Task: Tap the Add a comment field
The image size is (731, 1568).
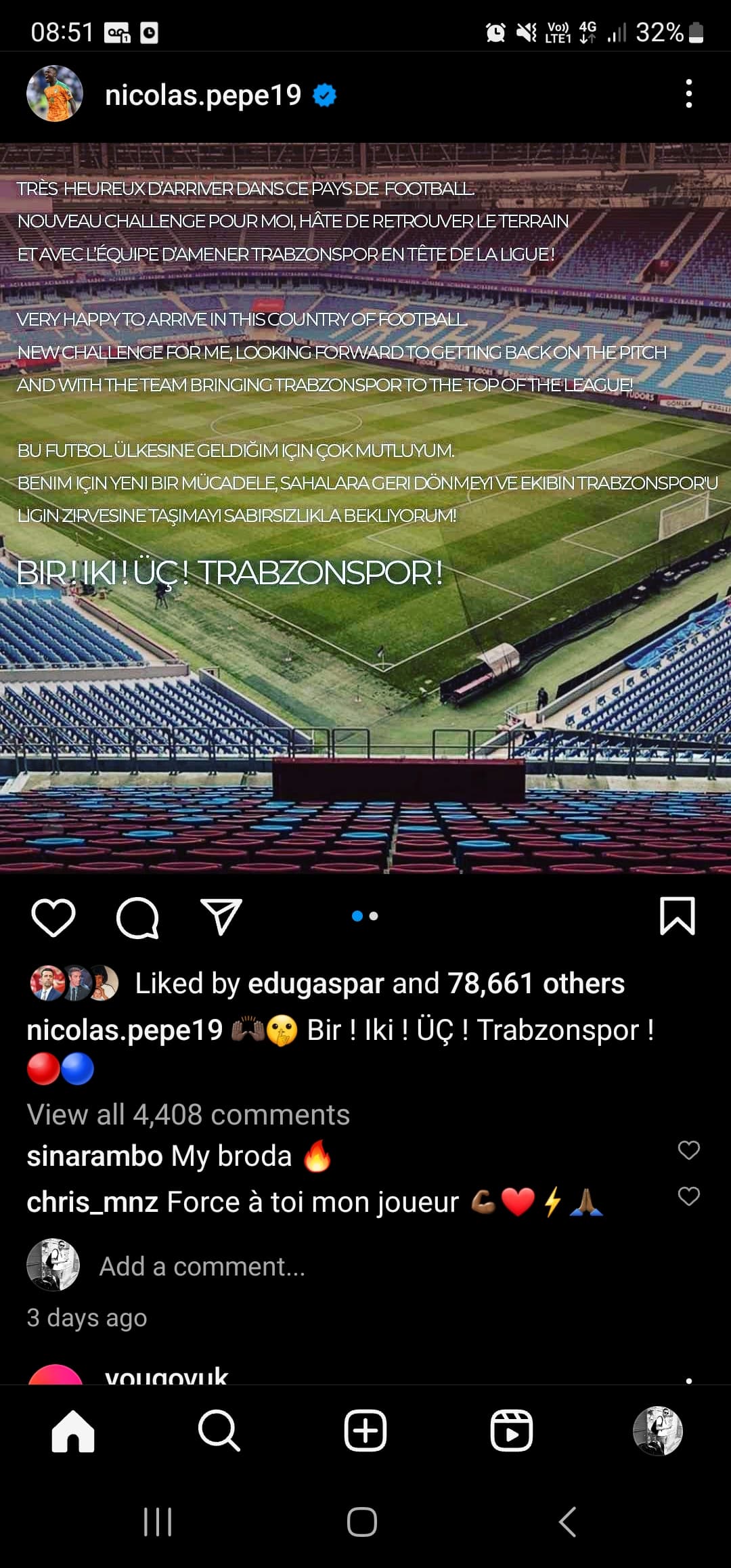Action: point(202,1266)
